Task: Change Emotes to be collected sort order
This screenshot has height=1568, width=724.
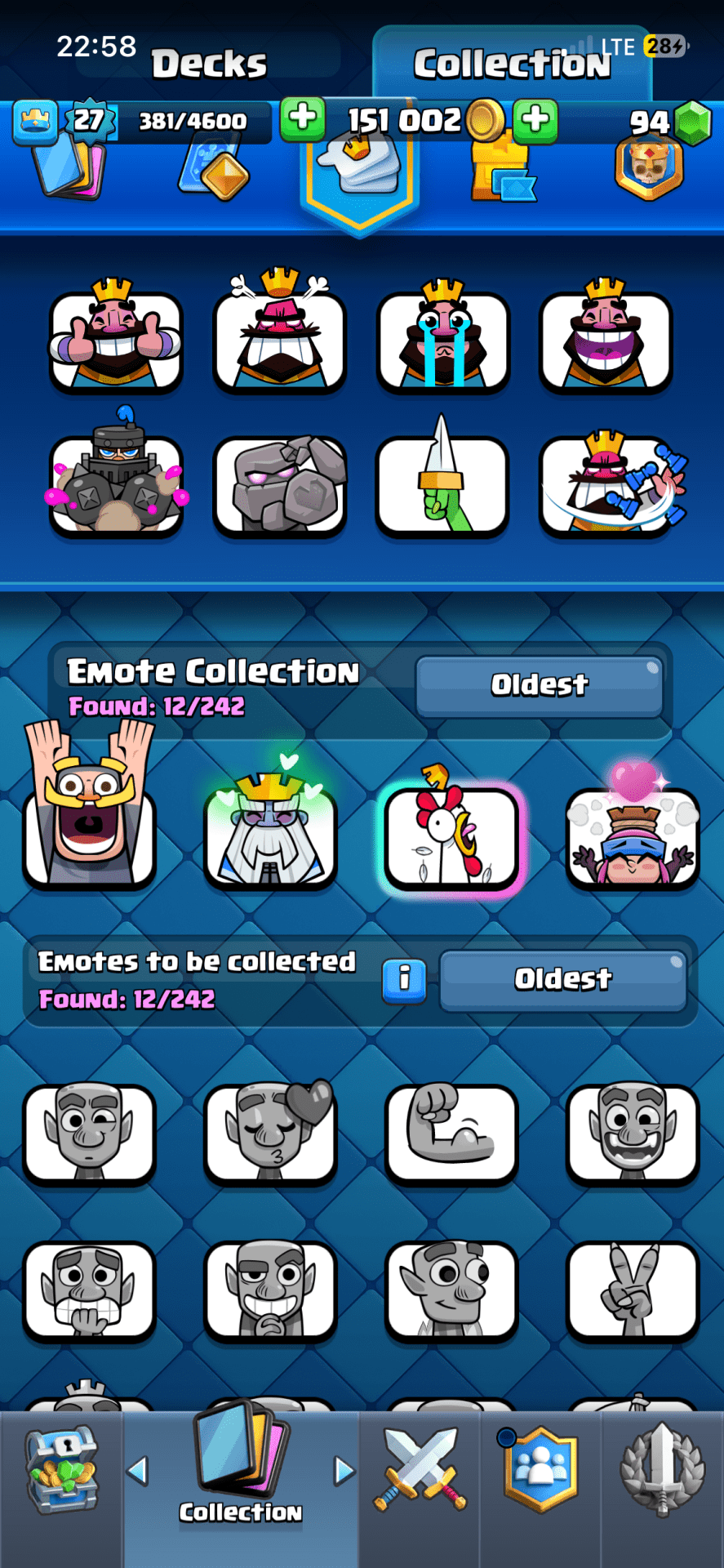Action: point(562,979)
